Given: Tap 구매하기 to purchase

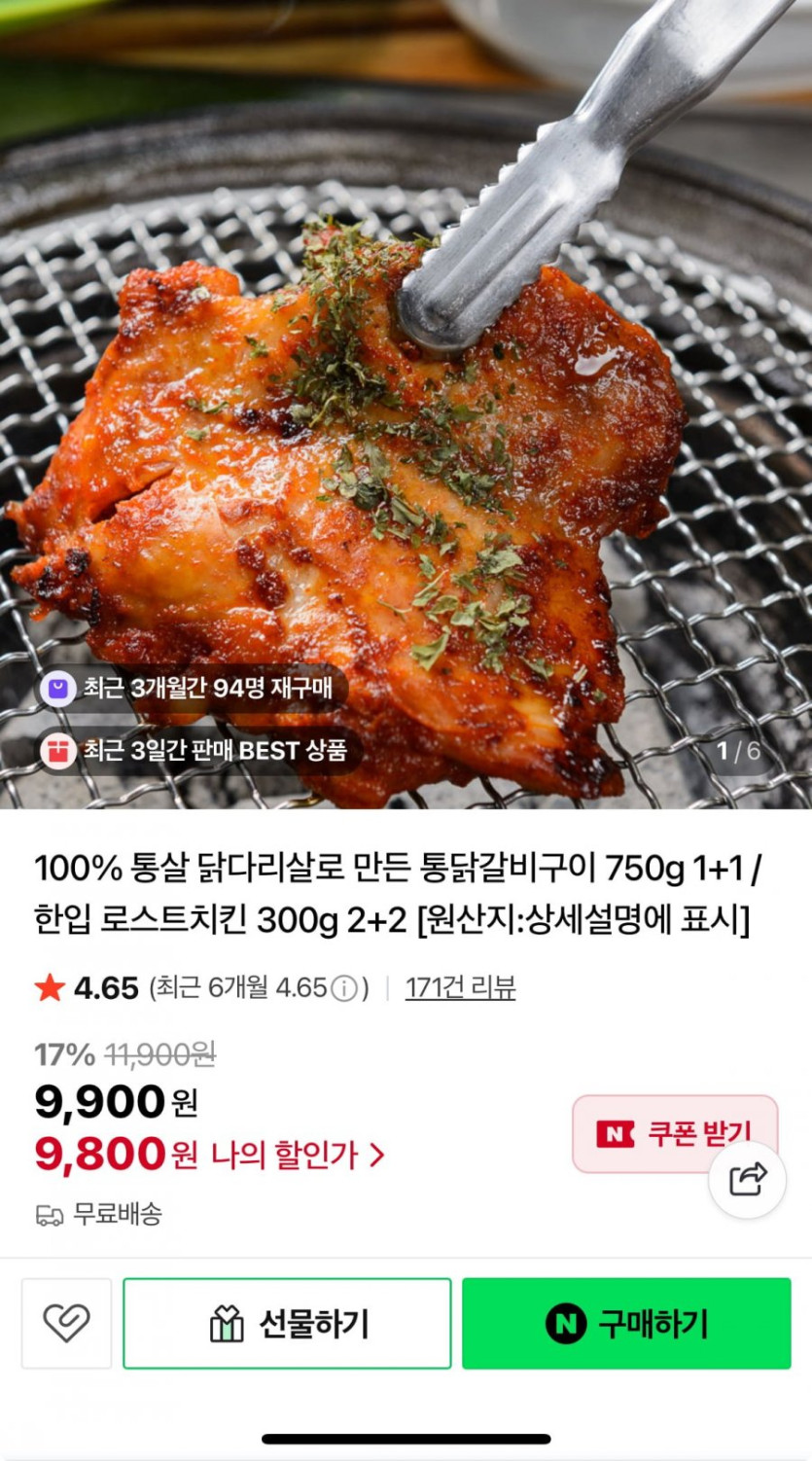Looking at the screenshot, I should (x=626, y=1323).
